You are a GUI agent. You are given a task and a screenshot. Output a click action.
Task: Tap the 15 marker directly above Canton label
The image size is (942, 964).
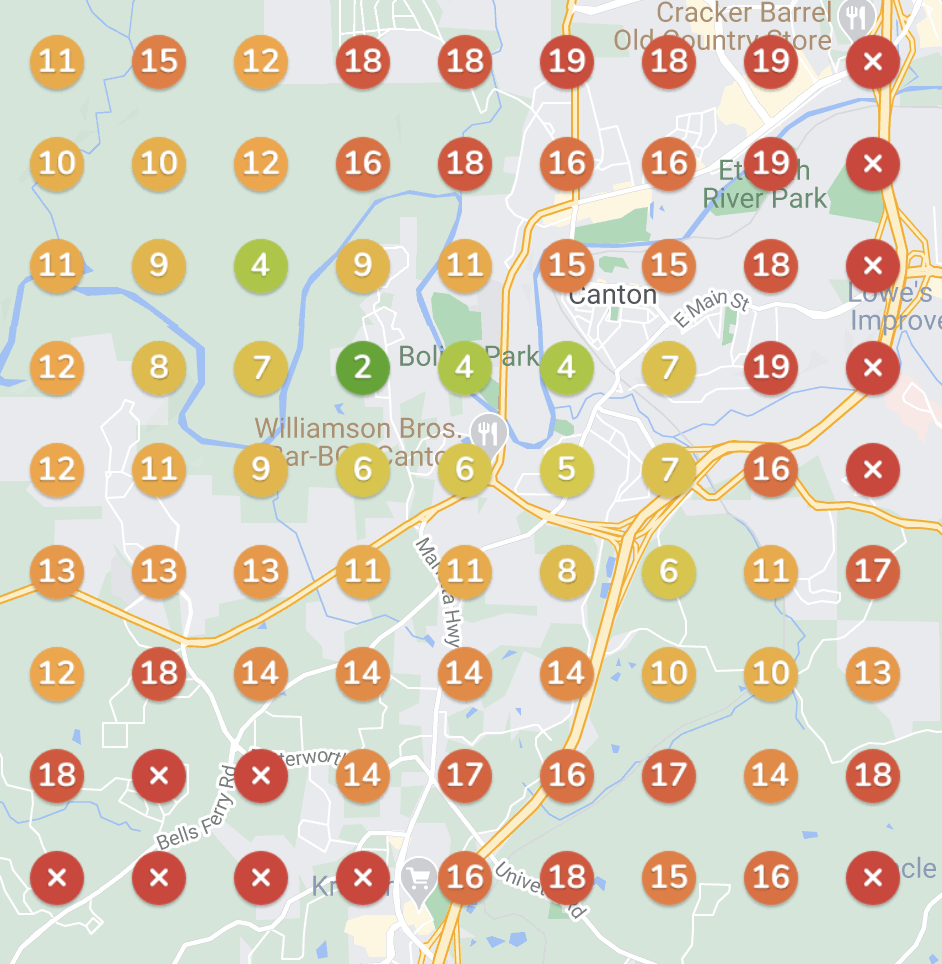[566, 264]
